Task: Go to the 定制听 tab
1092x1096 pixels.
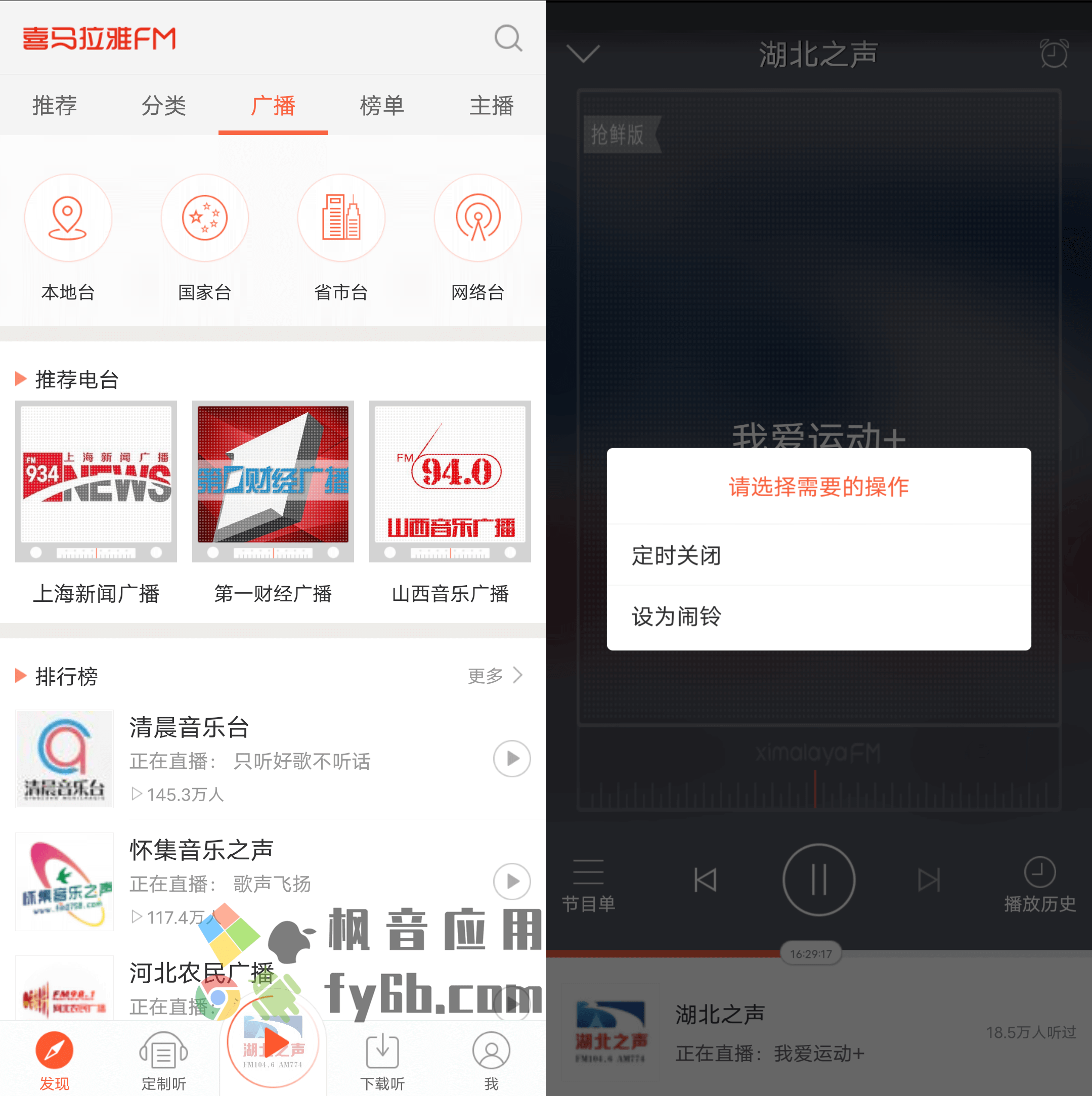Action: point(163,1061)
